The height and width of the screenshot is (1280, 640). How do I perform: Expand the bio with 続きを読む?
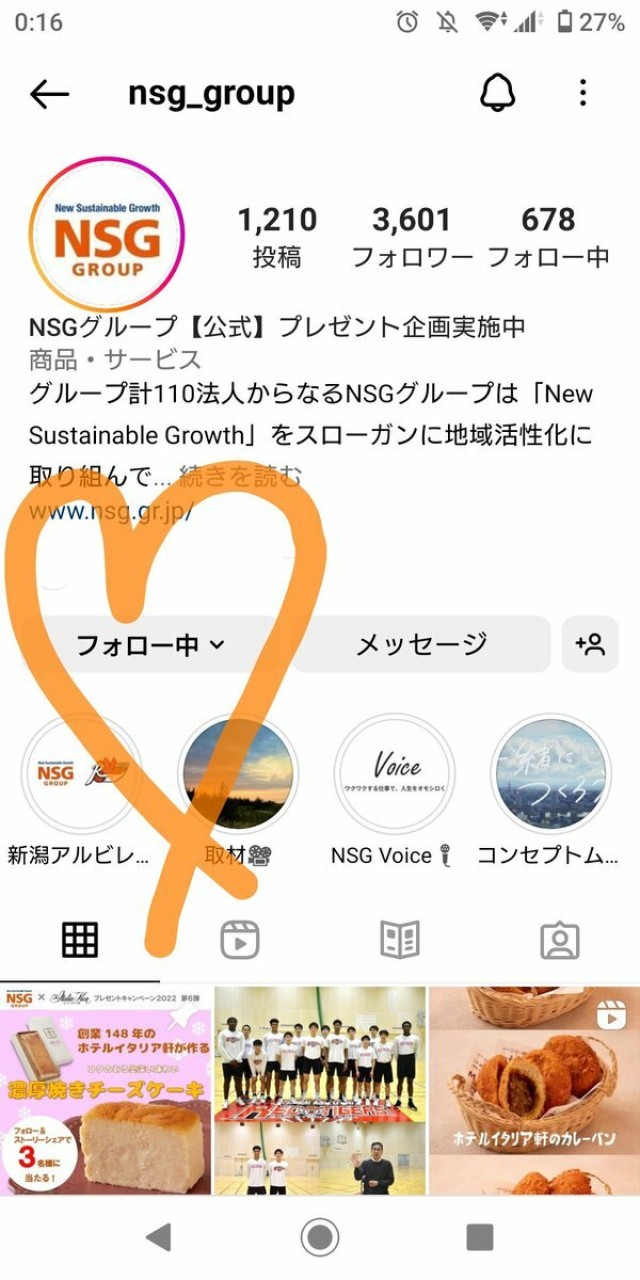coord(240,477)
